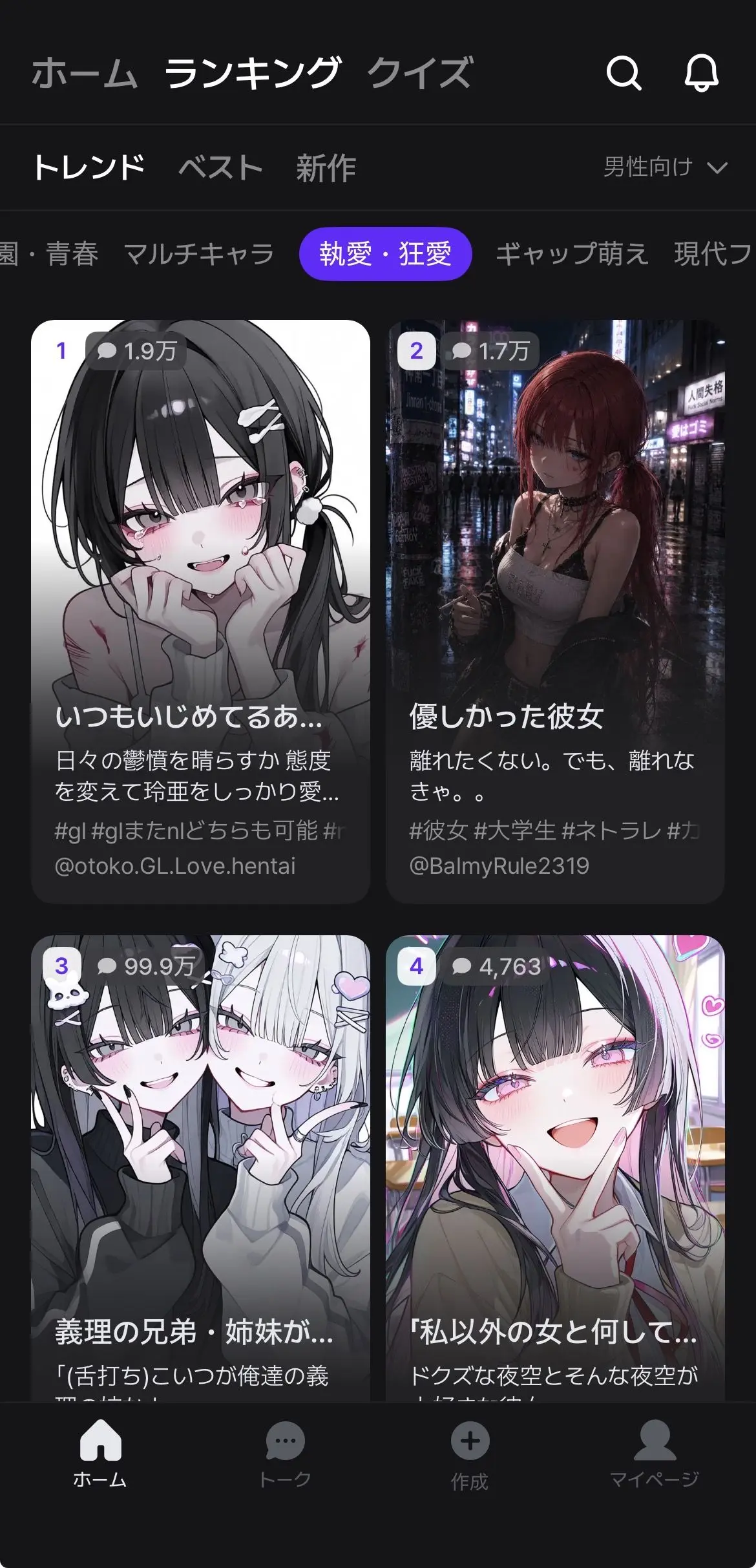Open the card 優しかった彼女
Viewport: 756px width, 1568px height.
[555, 611]
